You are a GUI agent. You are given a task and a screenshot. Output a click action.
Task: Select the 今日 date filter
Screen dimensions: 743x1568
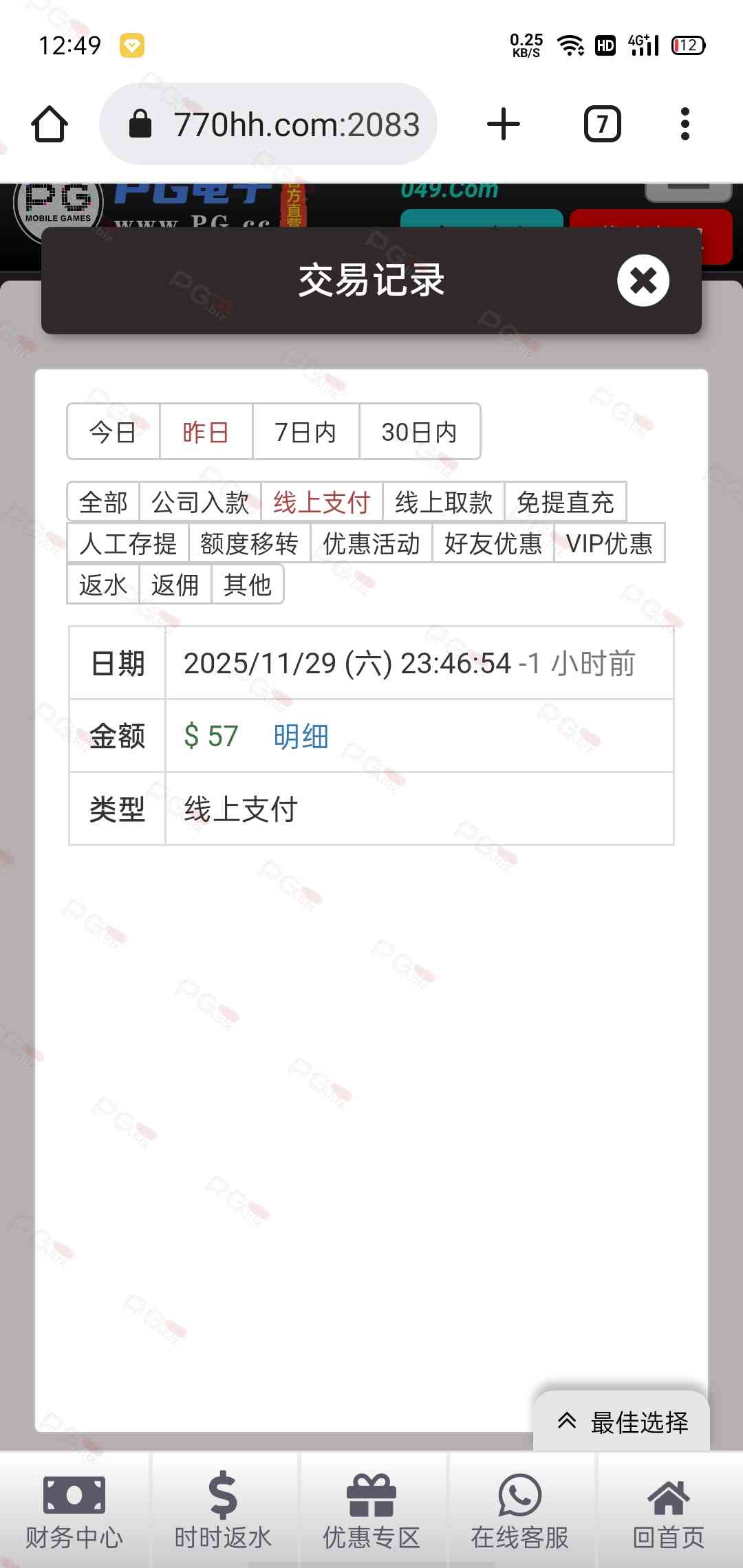[113, 432]
